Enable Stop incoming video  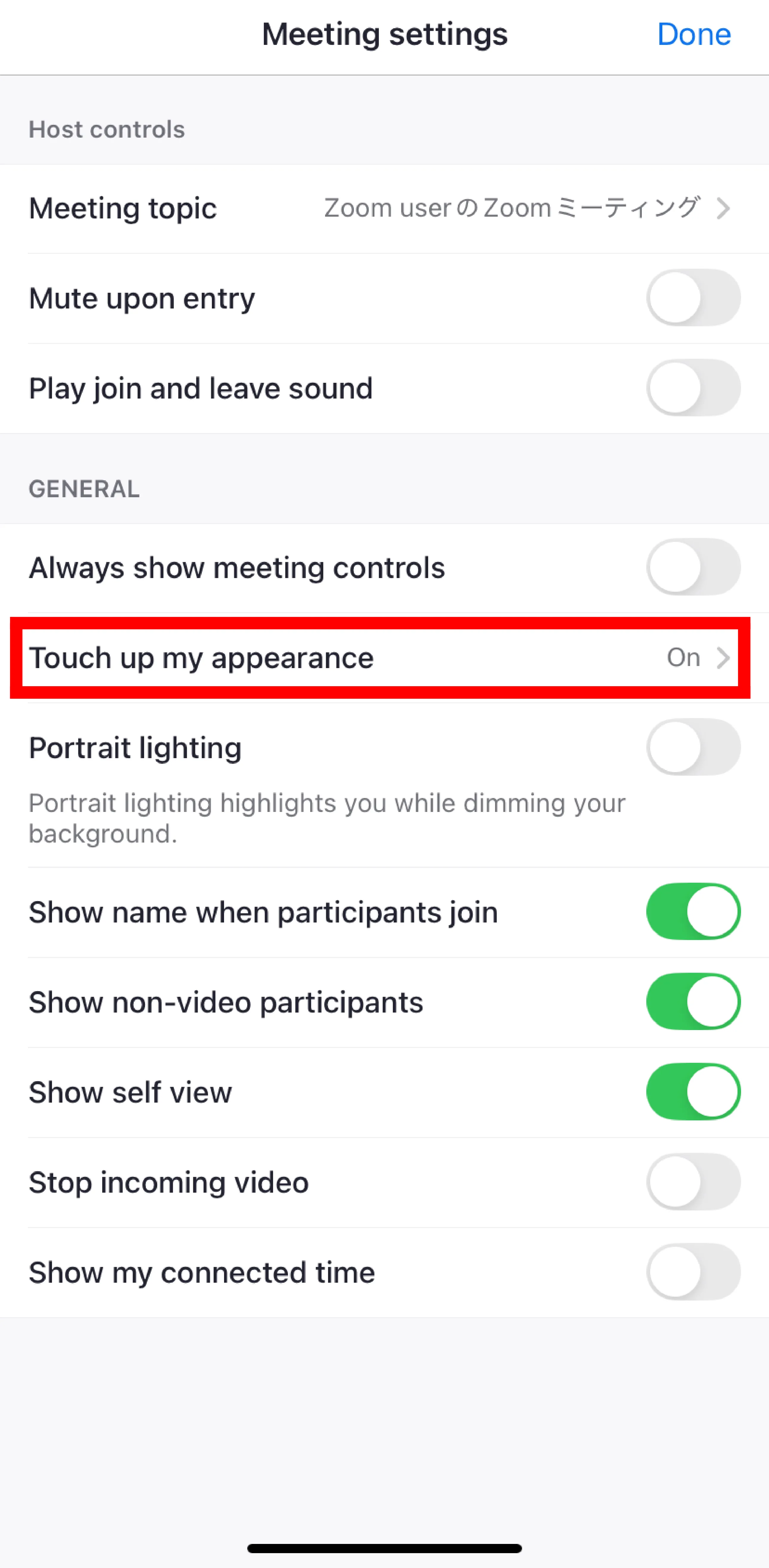693,1181
